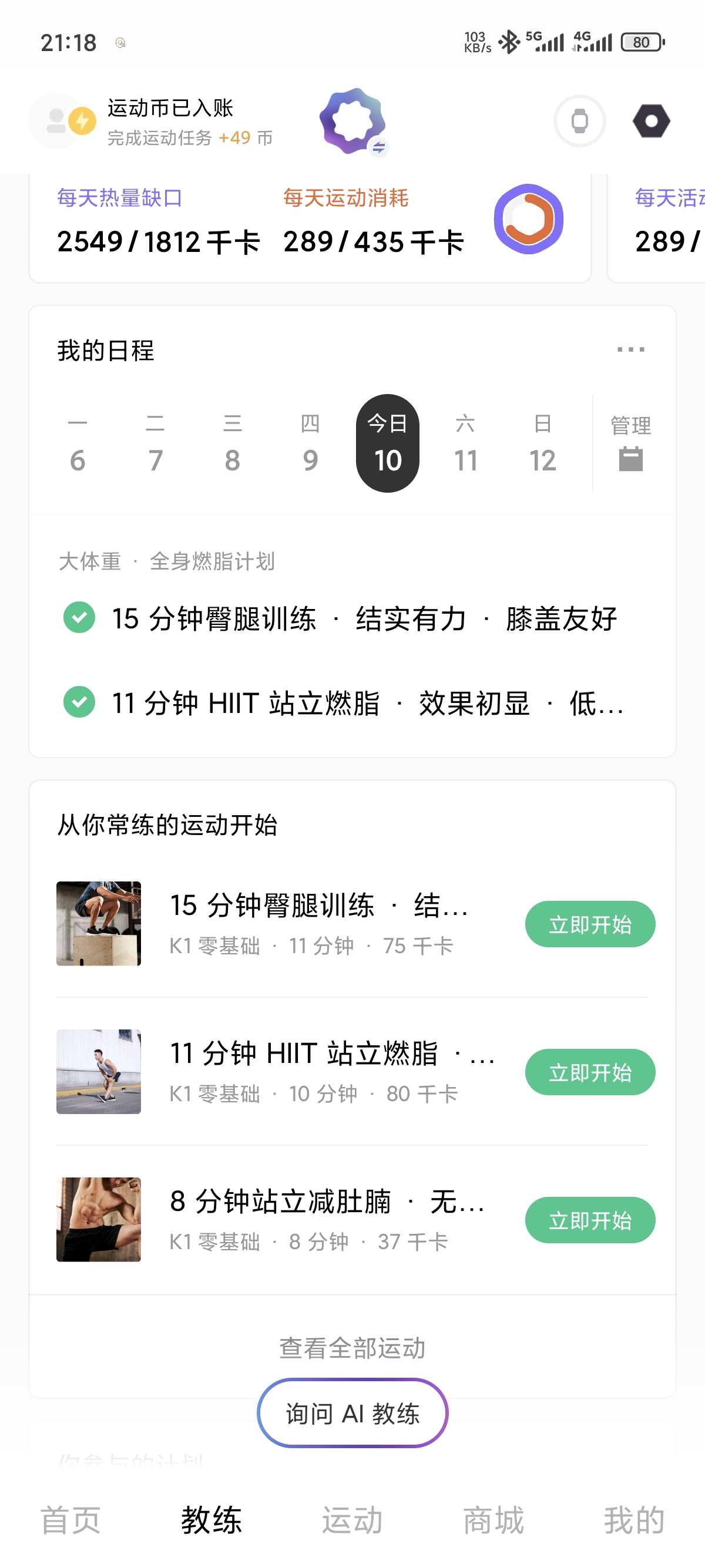Start 11 分钟 HIIT 站立燃脂 with 立即开始

coord(589,1072)
